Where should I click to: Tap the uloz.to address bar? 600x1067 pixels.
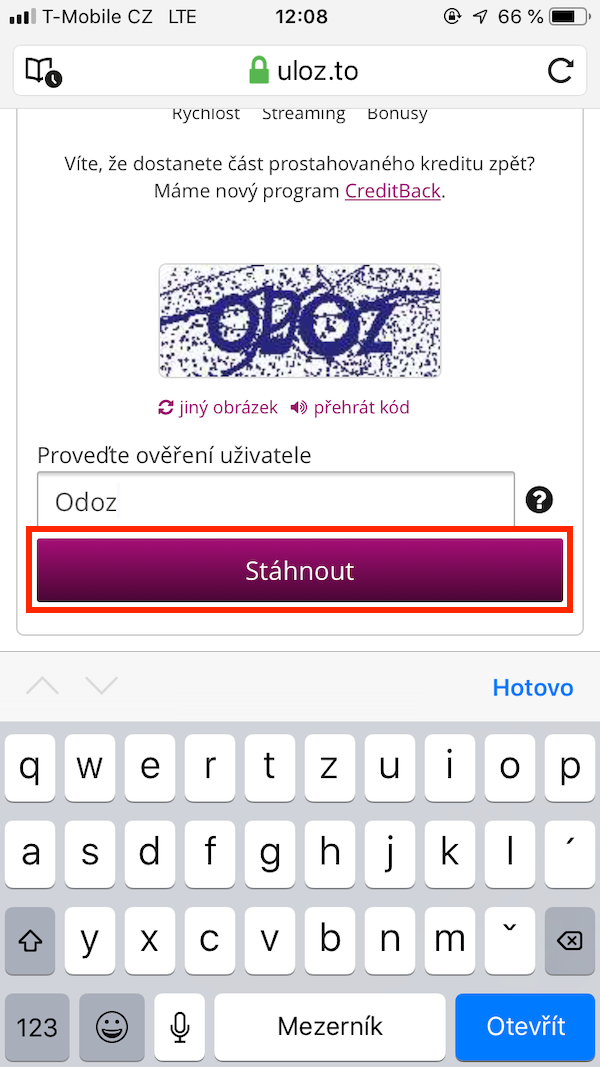pyautogui.click(x=300, y=71)
